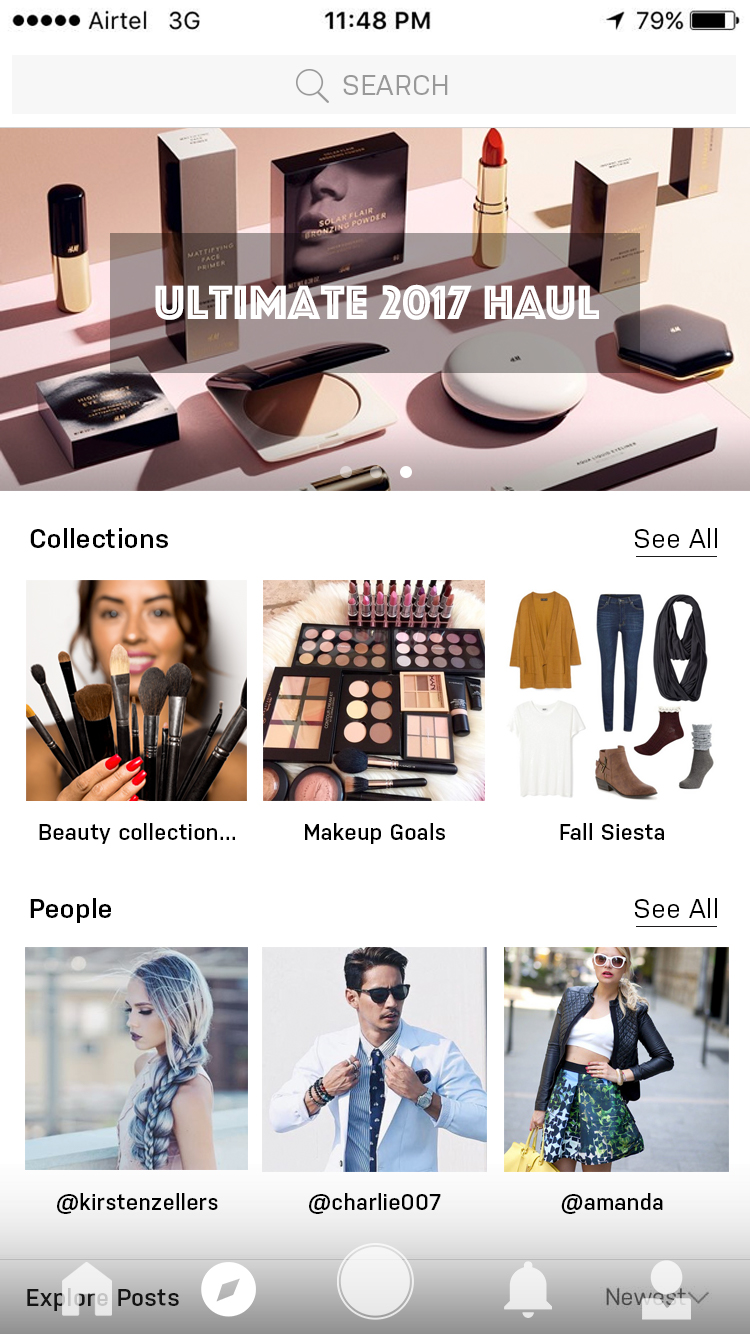Tap the search field

pyautogui.click(x=374, y=85)
